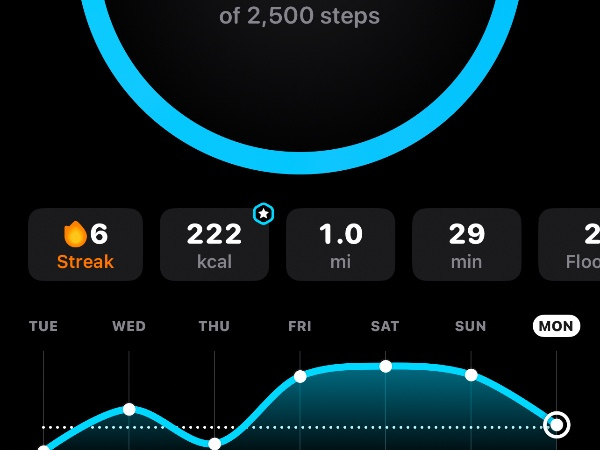
Task: Tap the star badge above kcal
Action: coord(263,213)
